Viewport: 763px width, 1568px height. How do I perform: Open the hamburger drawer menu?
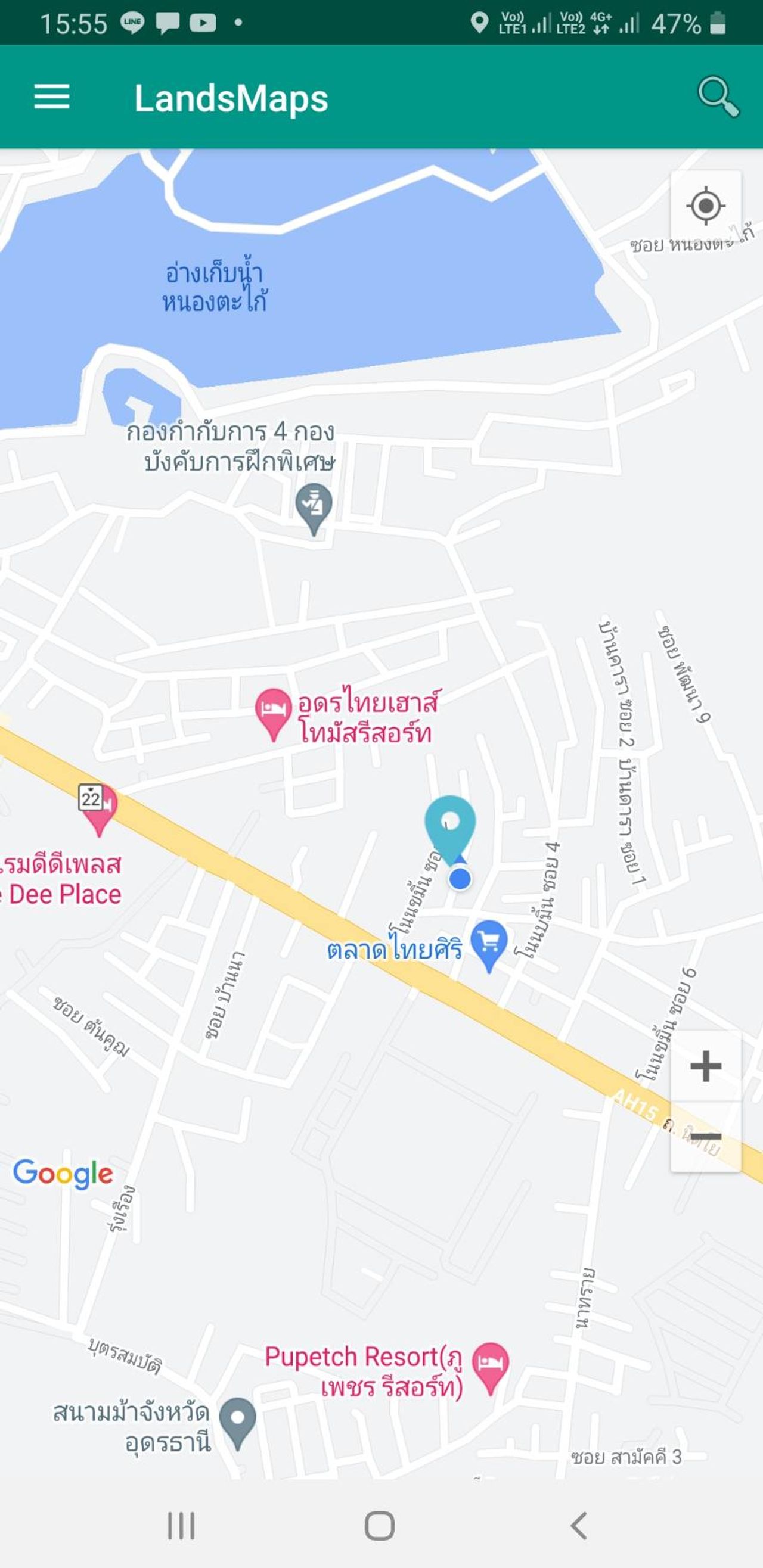(x=52, y=97)
